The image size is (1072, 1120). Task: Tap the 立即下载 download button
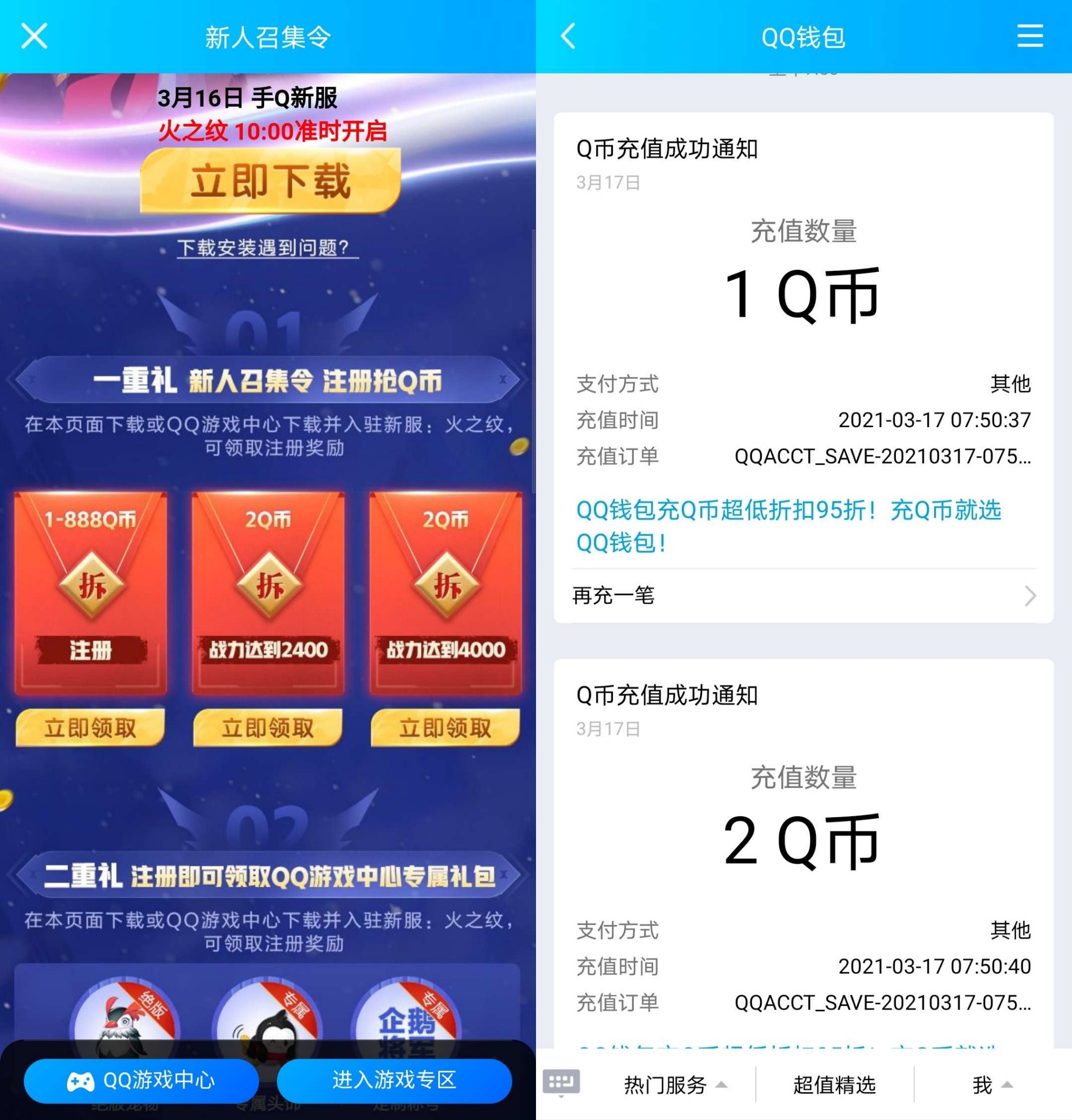pos(270,182)
